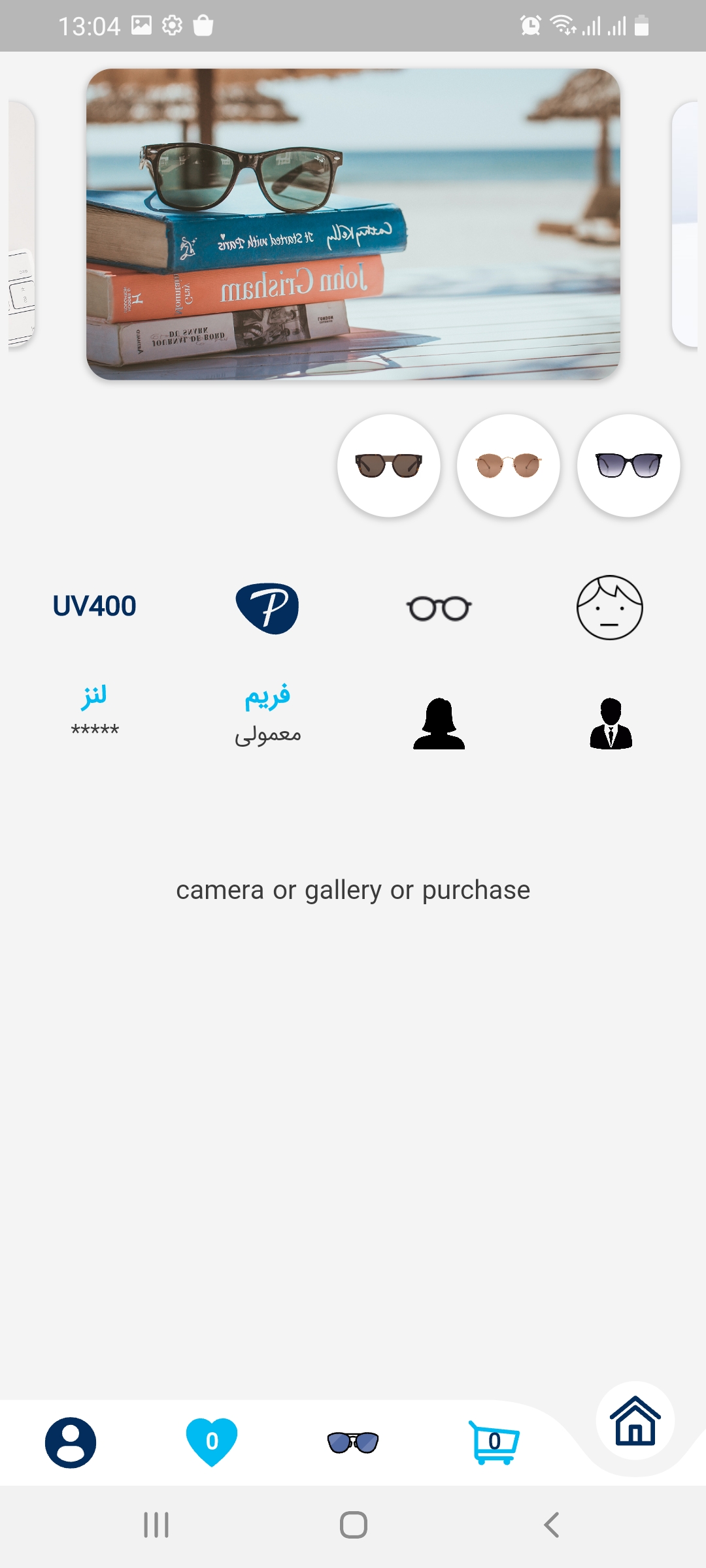Viewport: 706px width, 1568px height.
Task: Open the eyeglasses frame shape filter
Action: (x=439, y=608)
